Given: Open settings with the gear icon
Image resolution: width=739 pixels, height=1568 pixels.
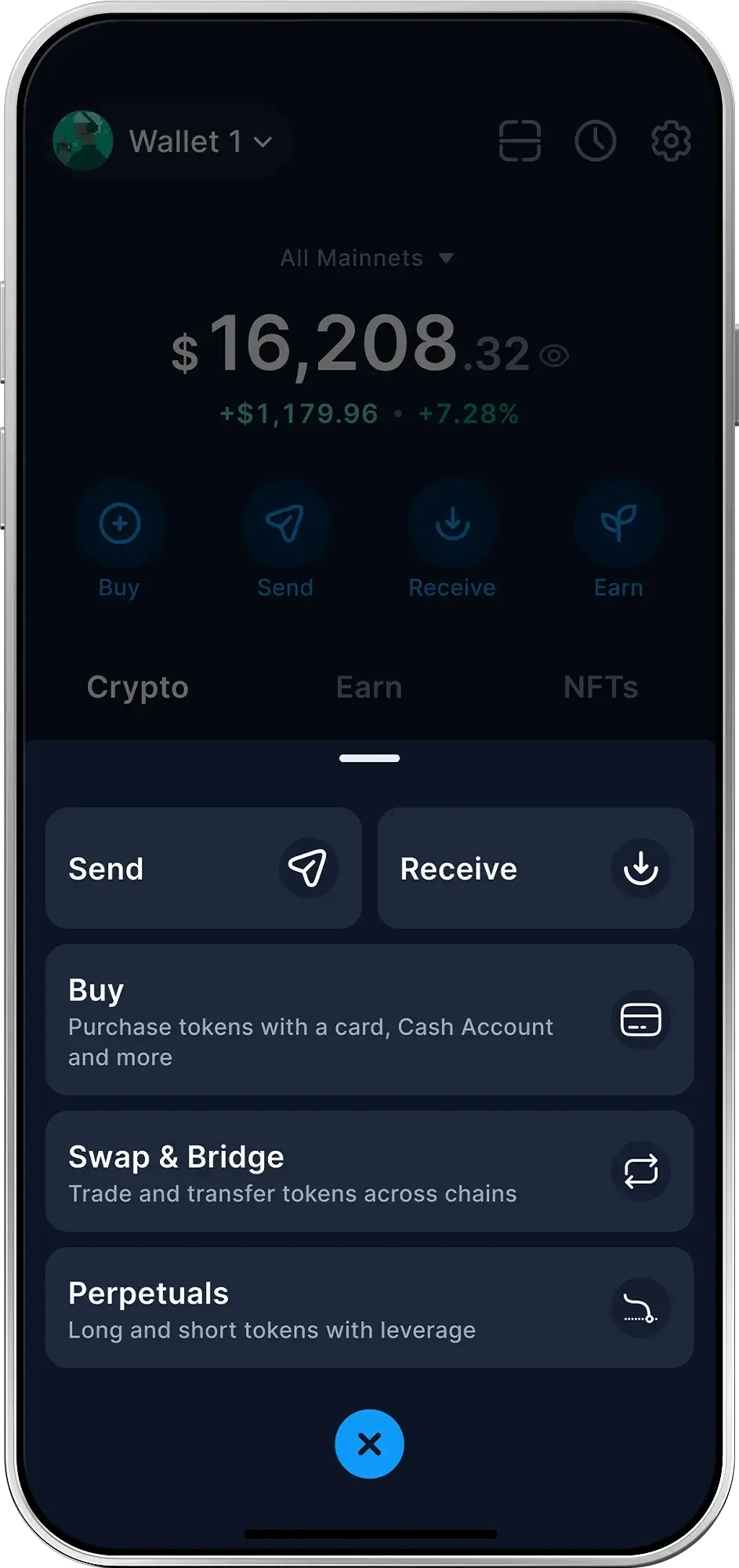Looking at the screenshot, I should point(670,141).
